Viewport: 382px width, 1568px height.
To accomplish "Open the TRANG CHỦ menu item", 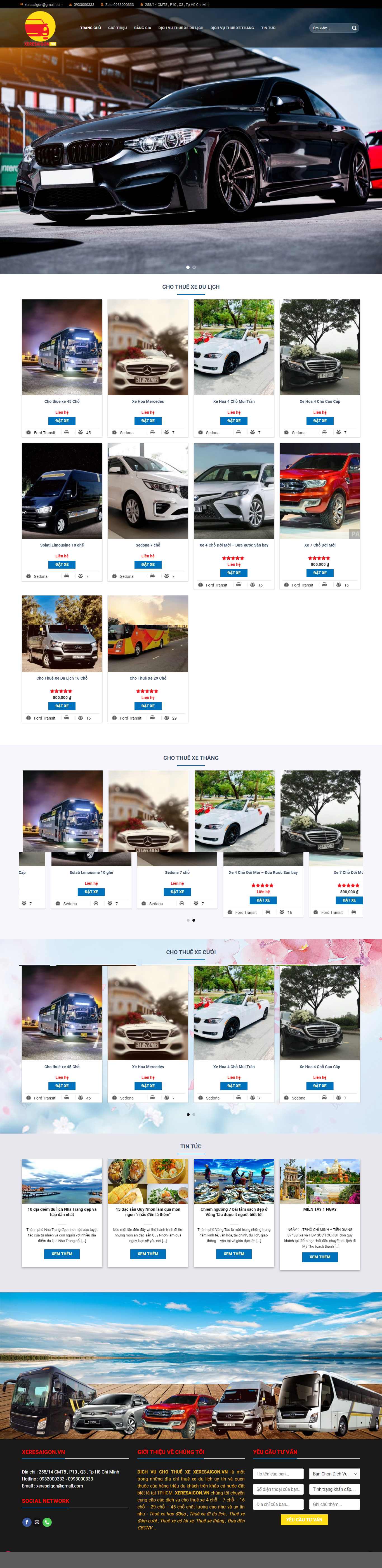I will point(90,28).
